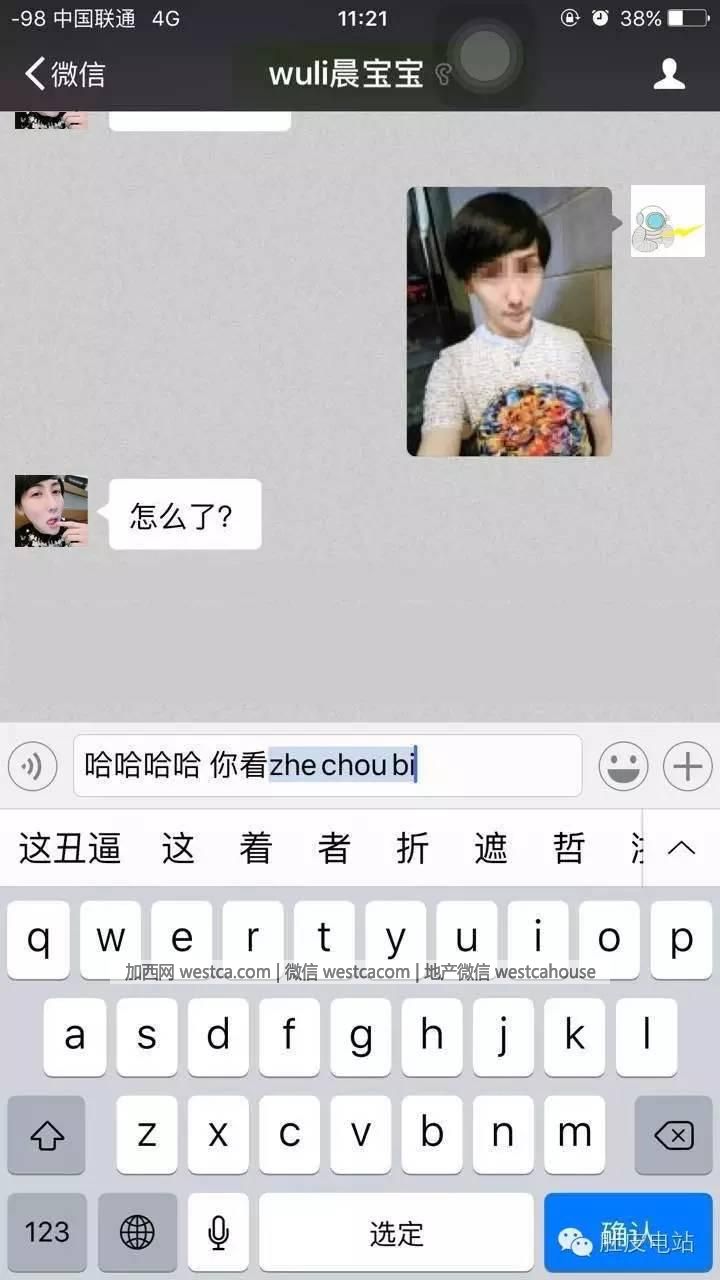Switch to voice message input
The image size is (720, 1280).
click(x=32, y=767)
